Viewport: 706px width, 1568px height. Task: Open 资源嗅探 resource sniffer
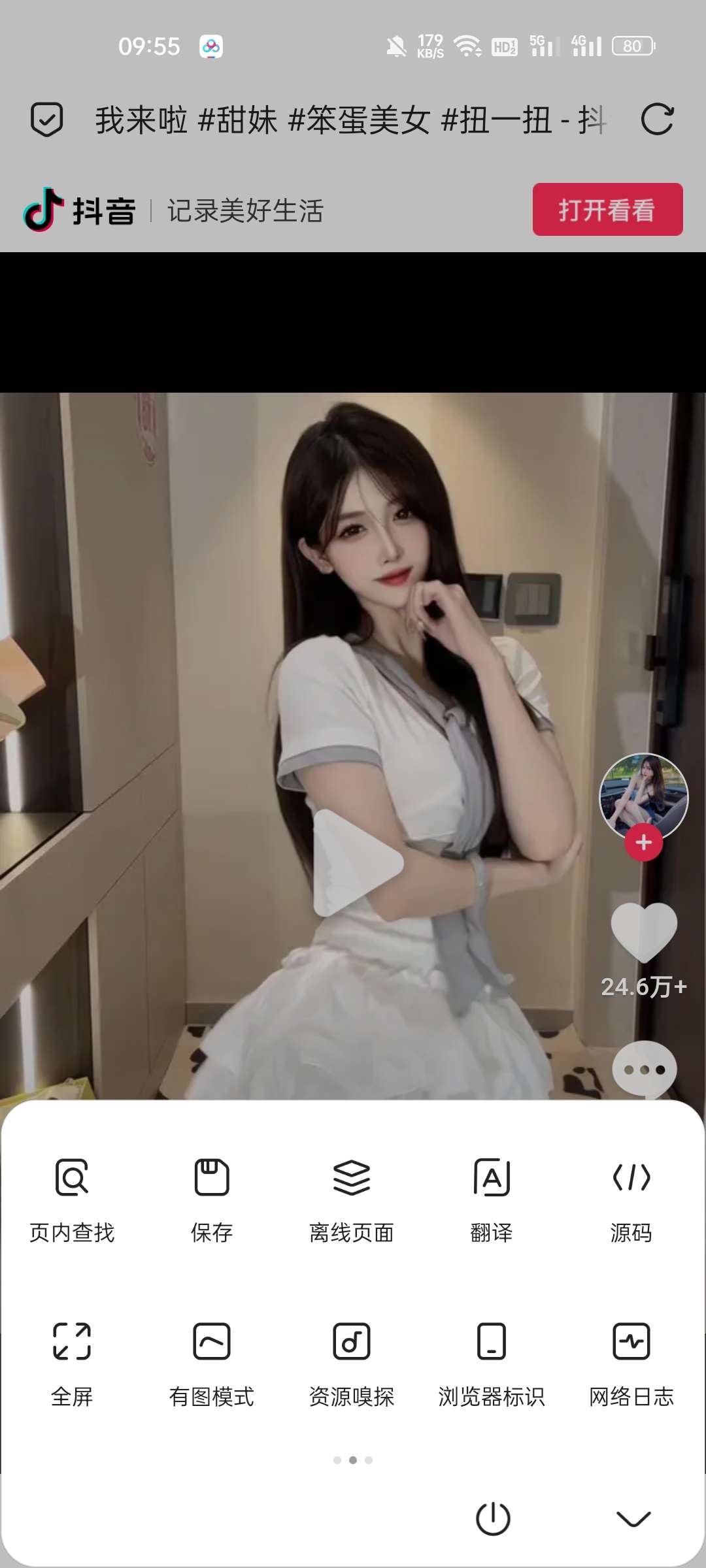(x=352, y=1363)
